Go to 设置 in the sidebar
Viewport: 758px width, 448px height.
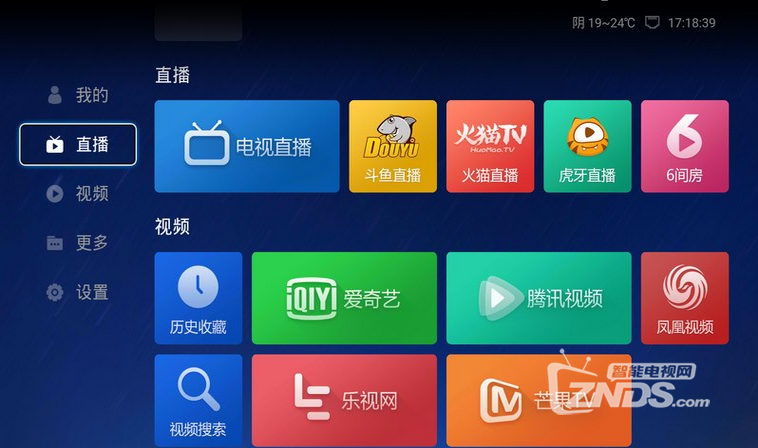78,293
